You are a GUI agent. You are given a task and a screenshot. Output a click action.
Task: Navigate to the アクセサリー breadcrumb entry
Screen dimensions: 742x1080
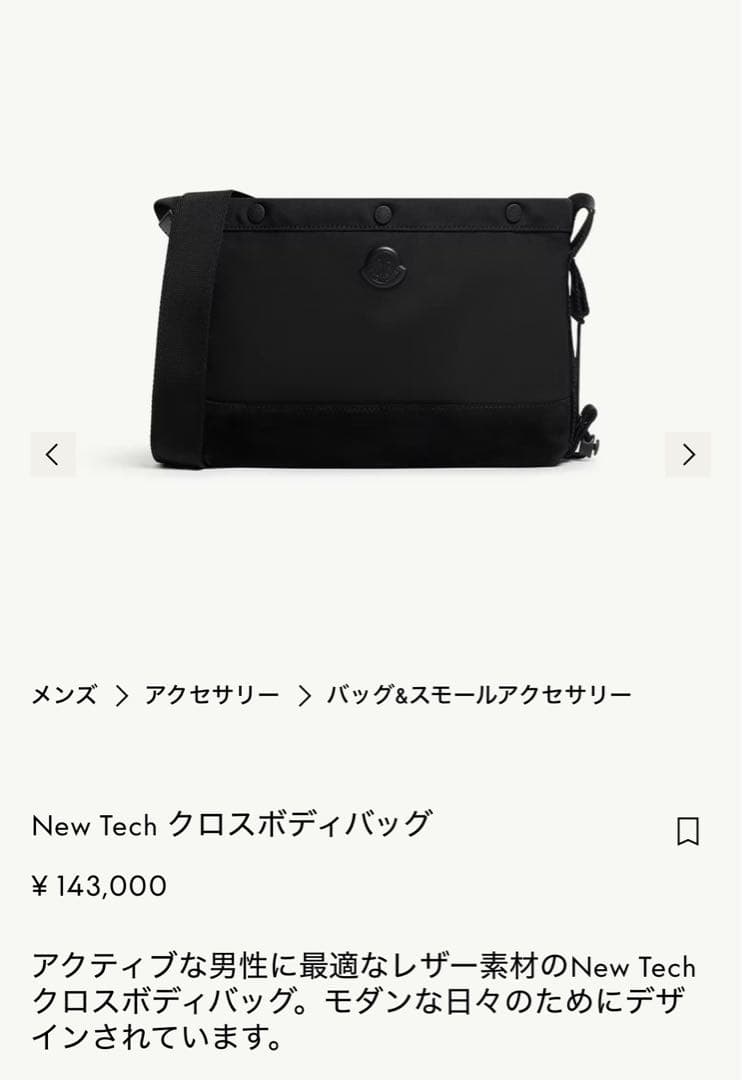point(211,693)
